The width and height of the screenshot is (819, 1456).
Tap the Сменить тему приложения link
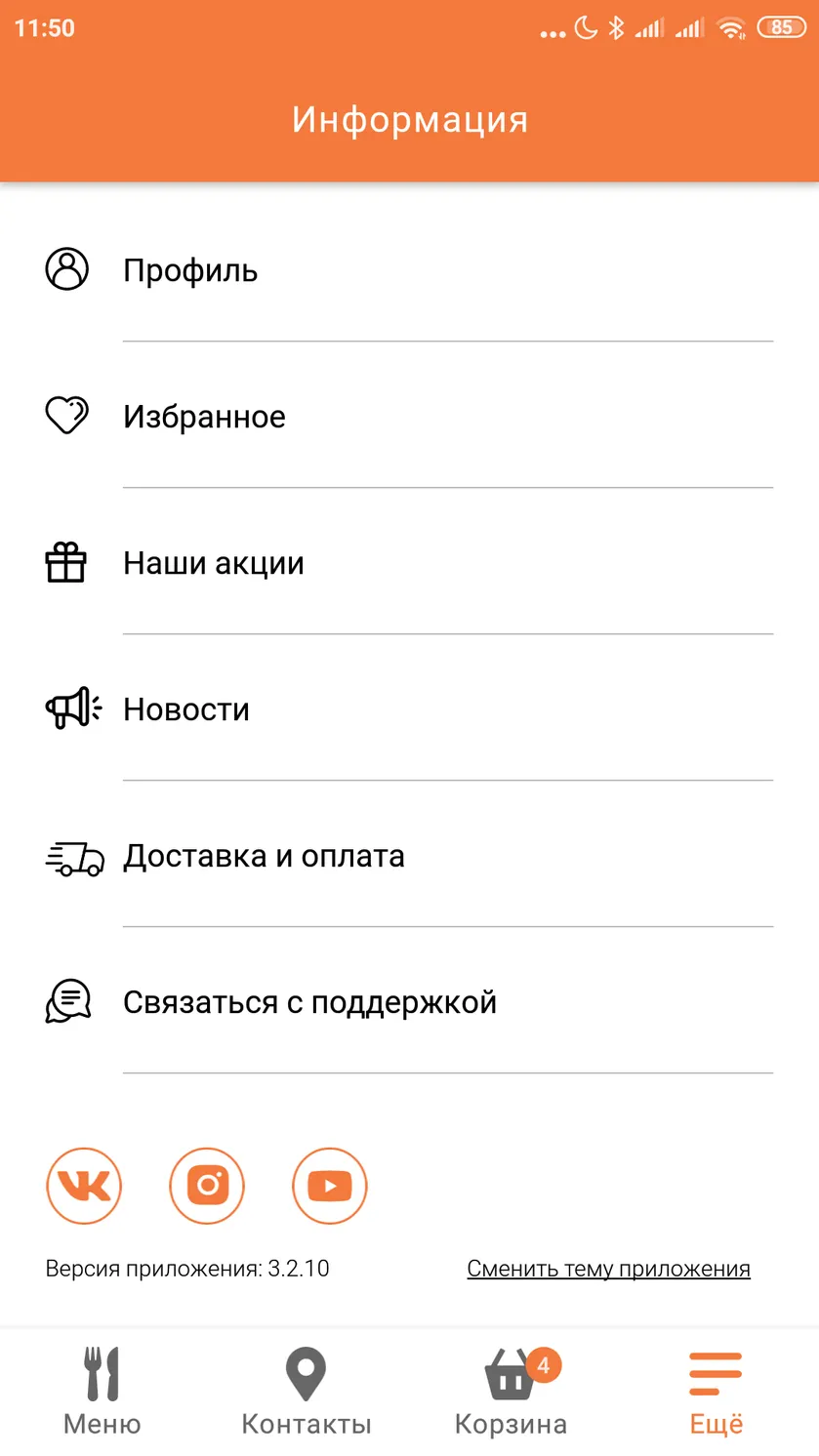tap(608, 1269)
